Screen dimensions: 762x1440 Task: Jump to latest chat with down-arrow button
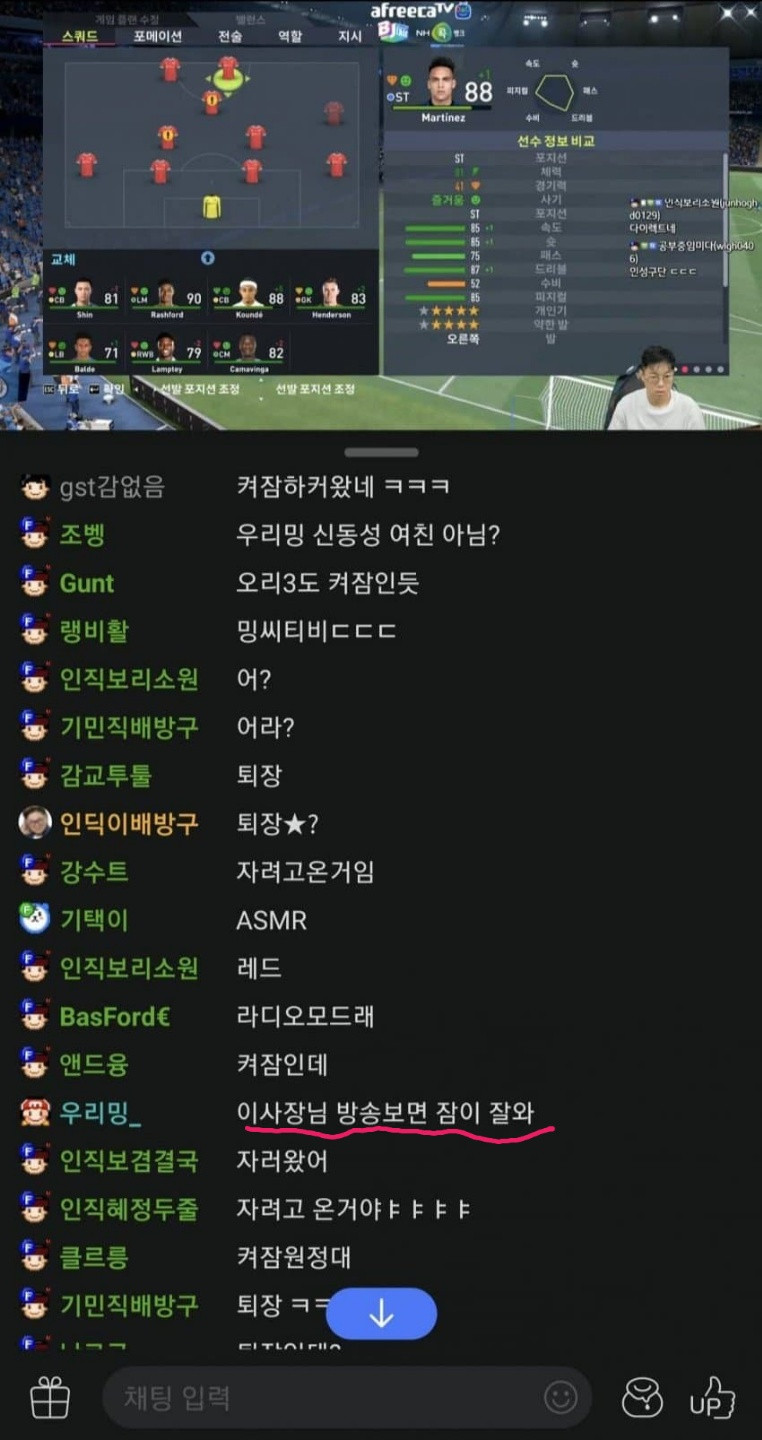point(381,1314)
